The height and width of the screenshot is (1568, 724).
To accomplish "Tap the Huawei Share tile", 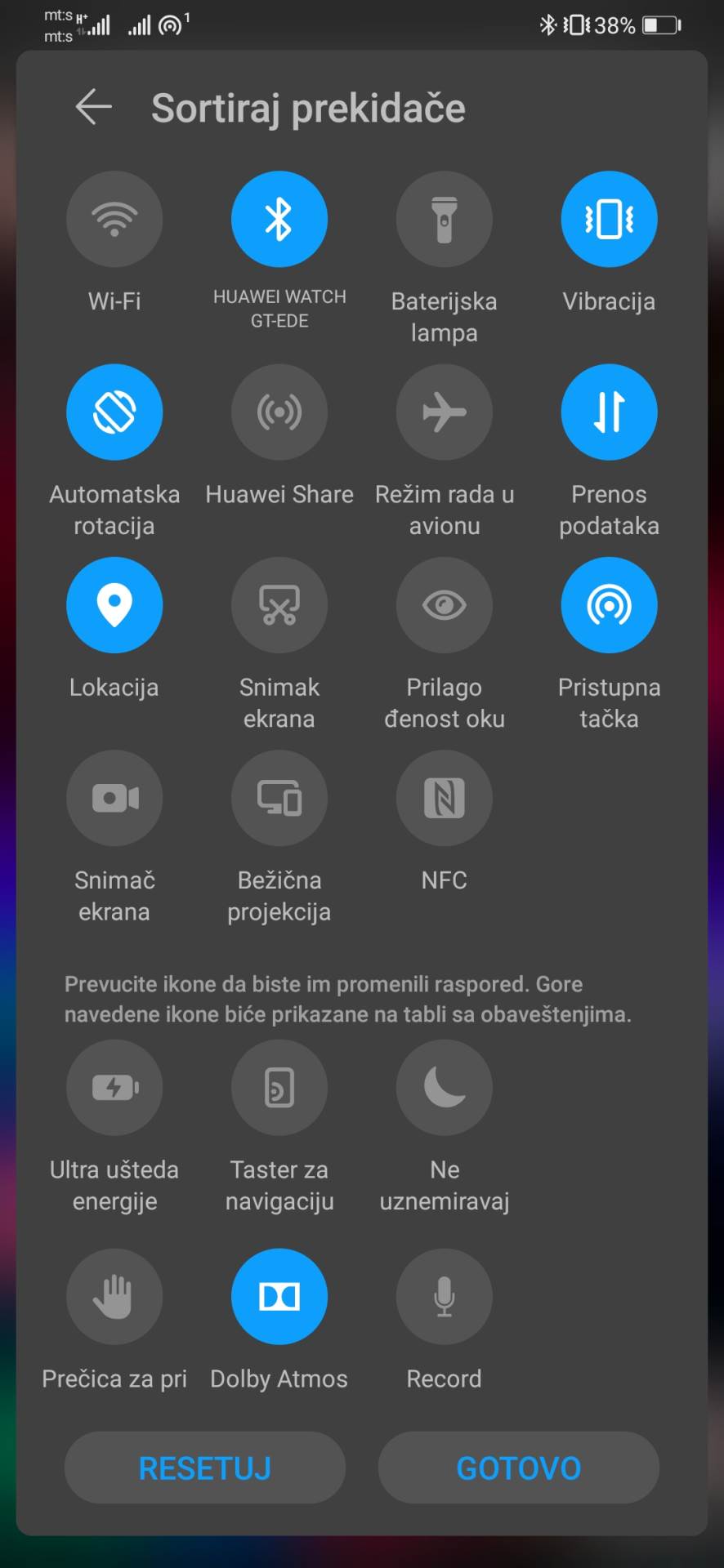I will [x=279, y=412].
